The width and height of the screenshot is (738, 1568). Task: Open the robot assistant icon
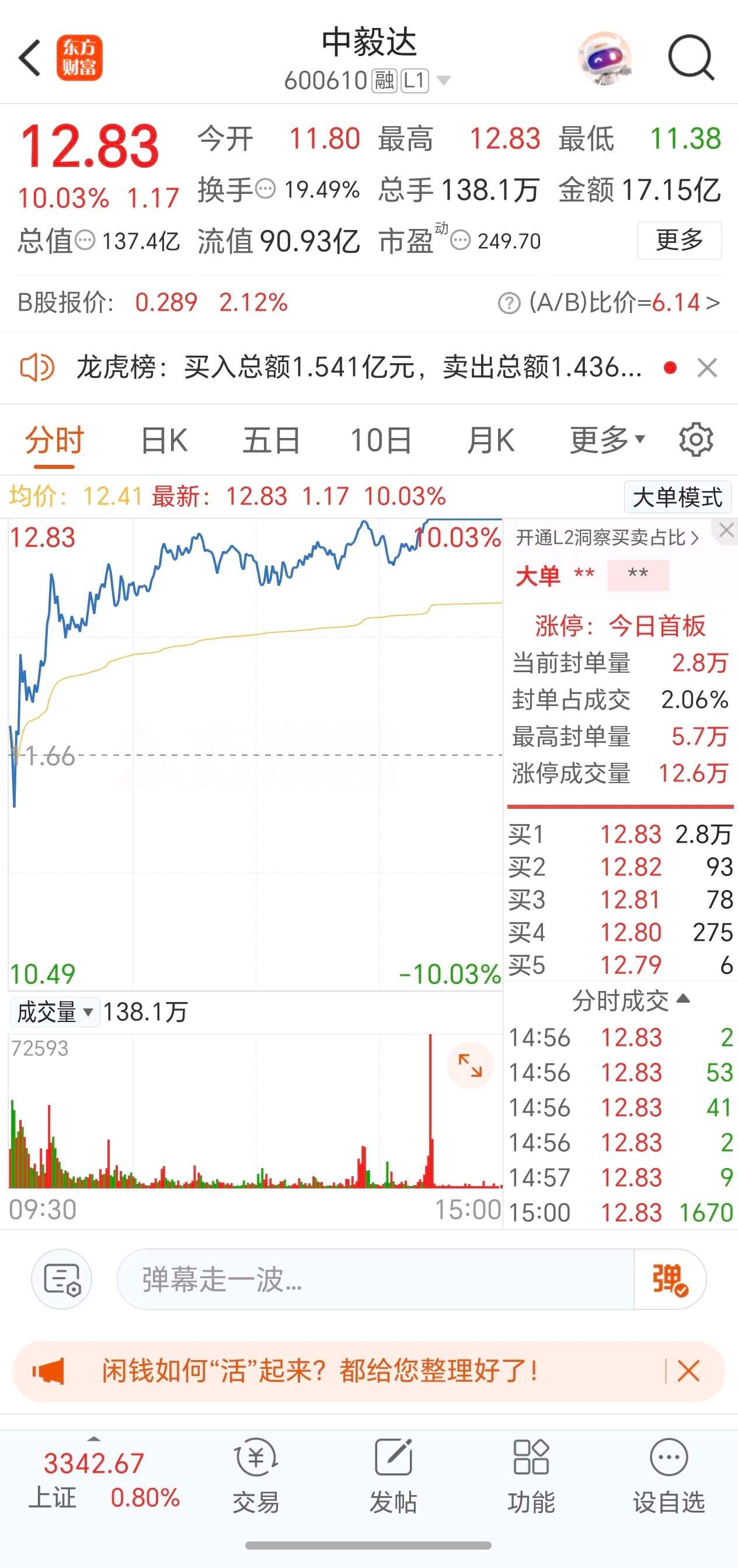coord(604,58)
